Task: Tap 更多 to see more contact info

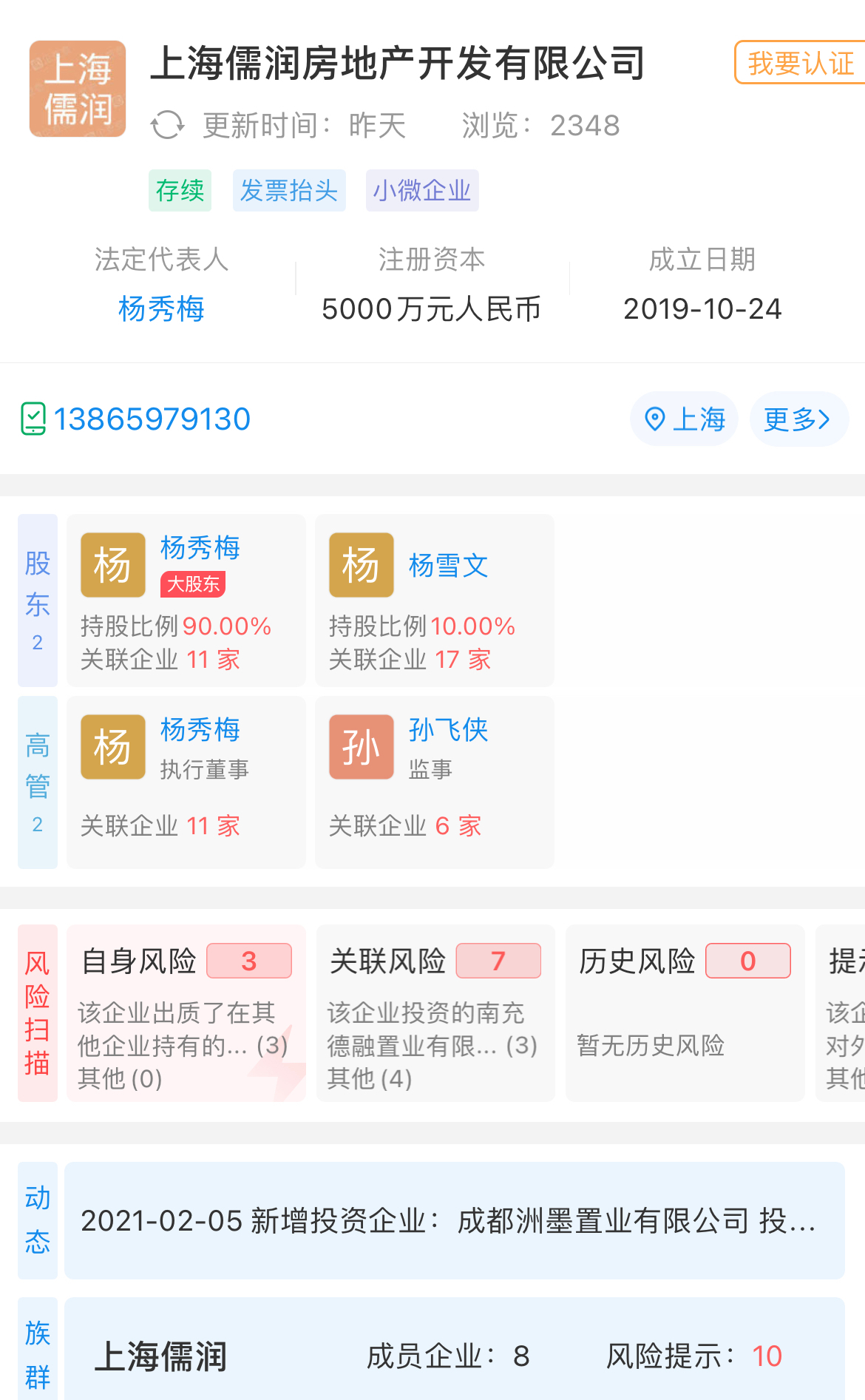Action: point(798,419)
